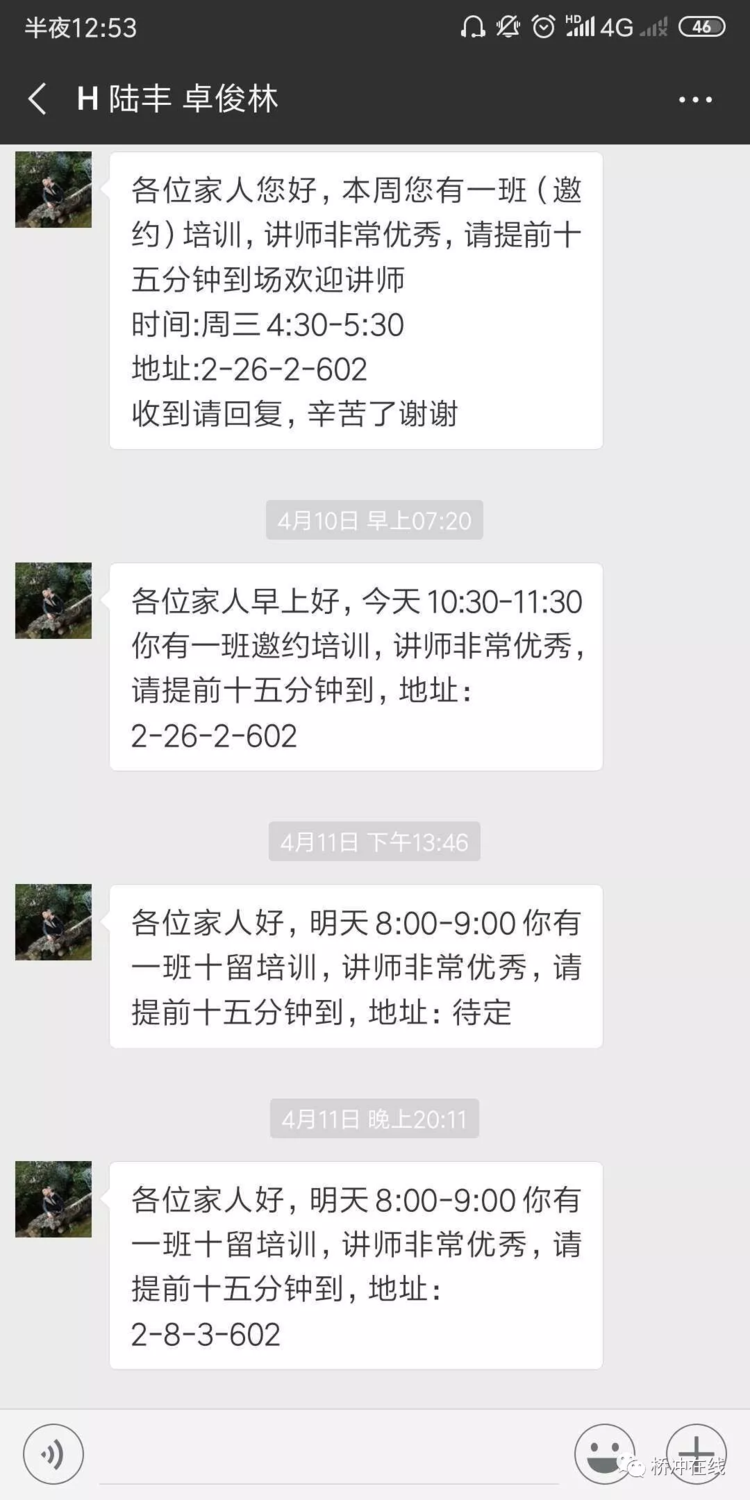Image resolution: width=750 pixels, height=1500 pixels.
Task: Go back from the 卓俊林 chat
Action: pyautogui.click(x=38, y=99)
